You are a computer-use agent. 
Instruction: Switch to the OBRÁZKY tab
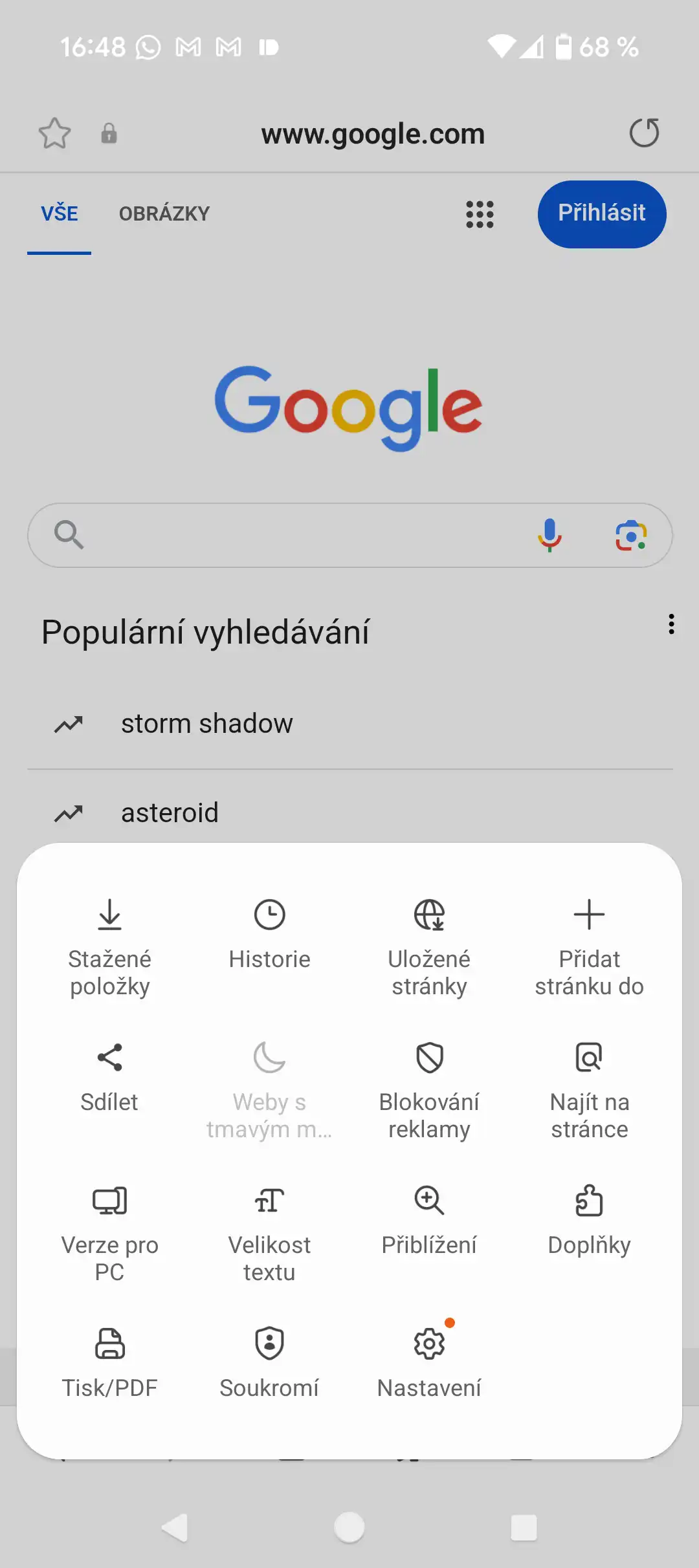coord(164,213)
